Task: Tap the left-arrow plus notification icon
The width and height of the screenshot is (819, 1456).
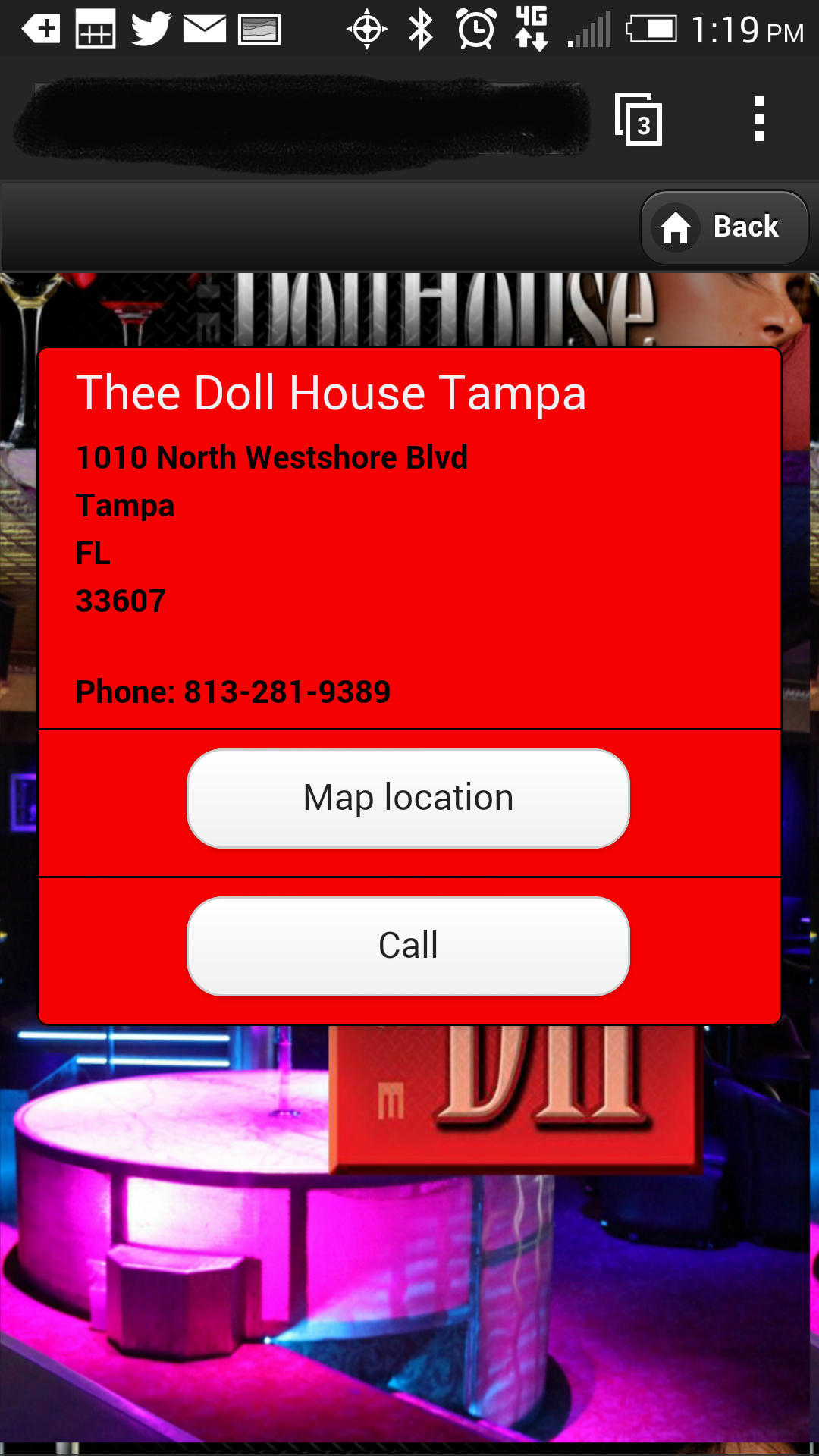Action: (x=42, y=29)
